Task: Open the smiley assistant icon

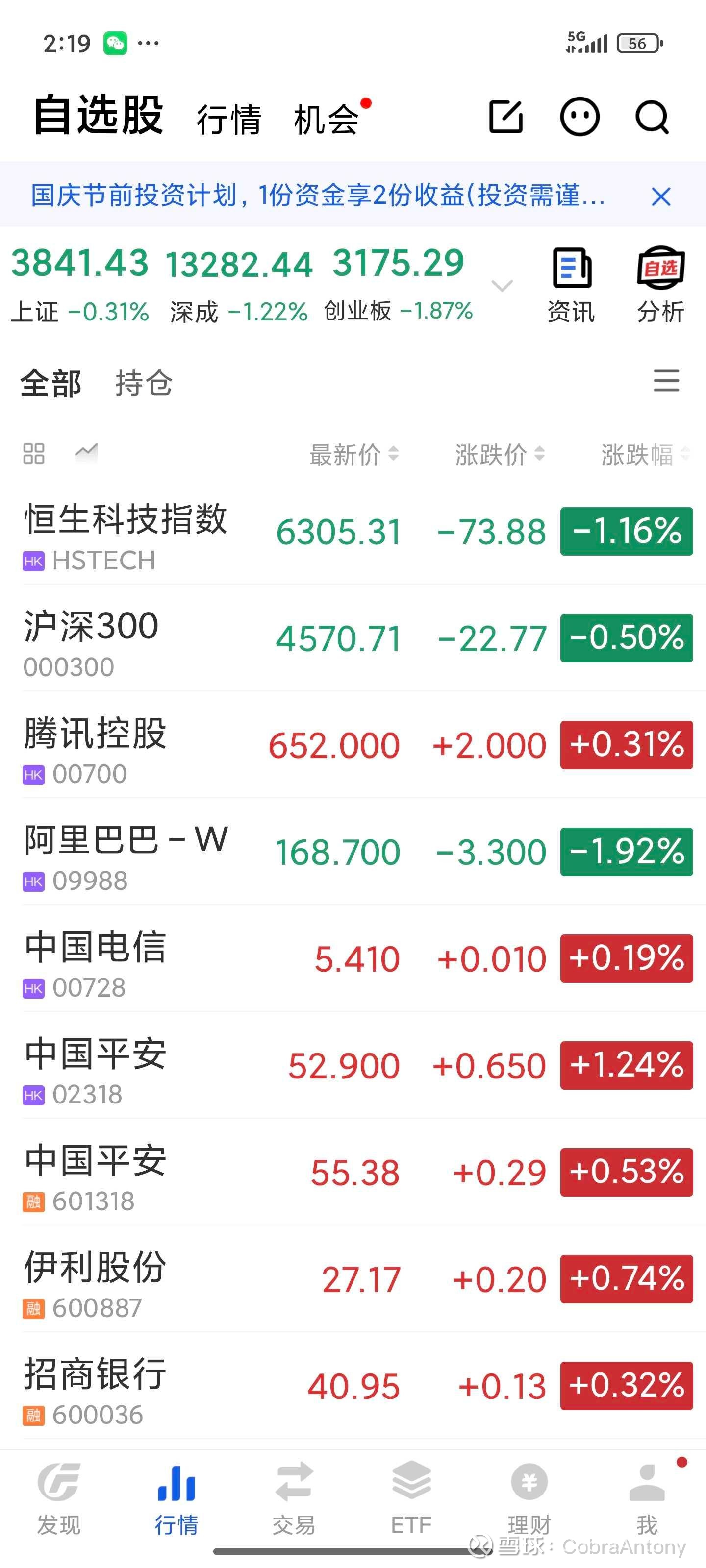Action: tap(580, 116)
